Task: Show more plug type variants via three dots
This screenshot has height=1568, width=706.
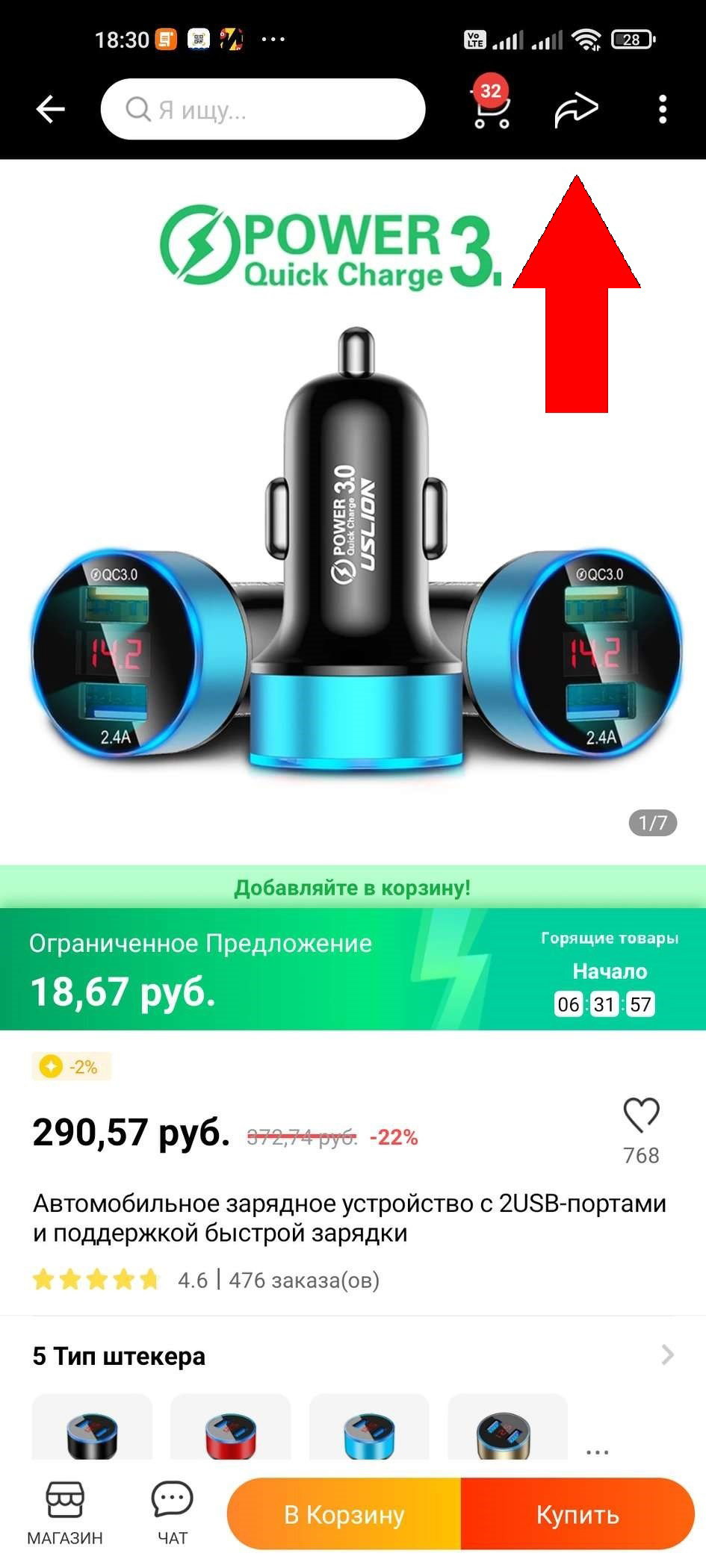Action: [x=598, y=1452]
